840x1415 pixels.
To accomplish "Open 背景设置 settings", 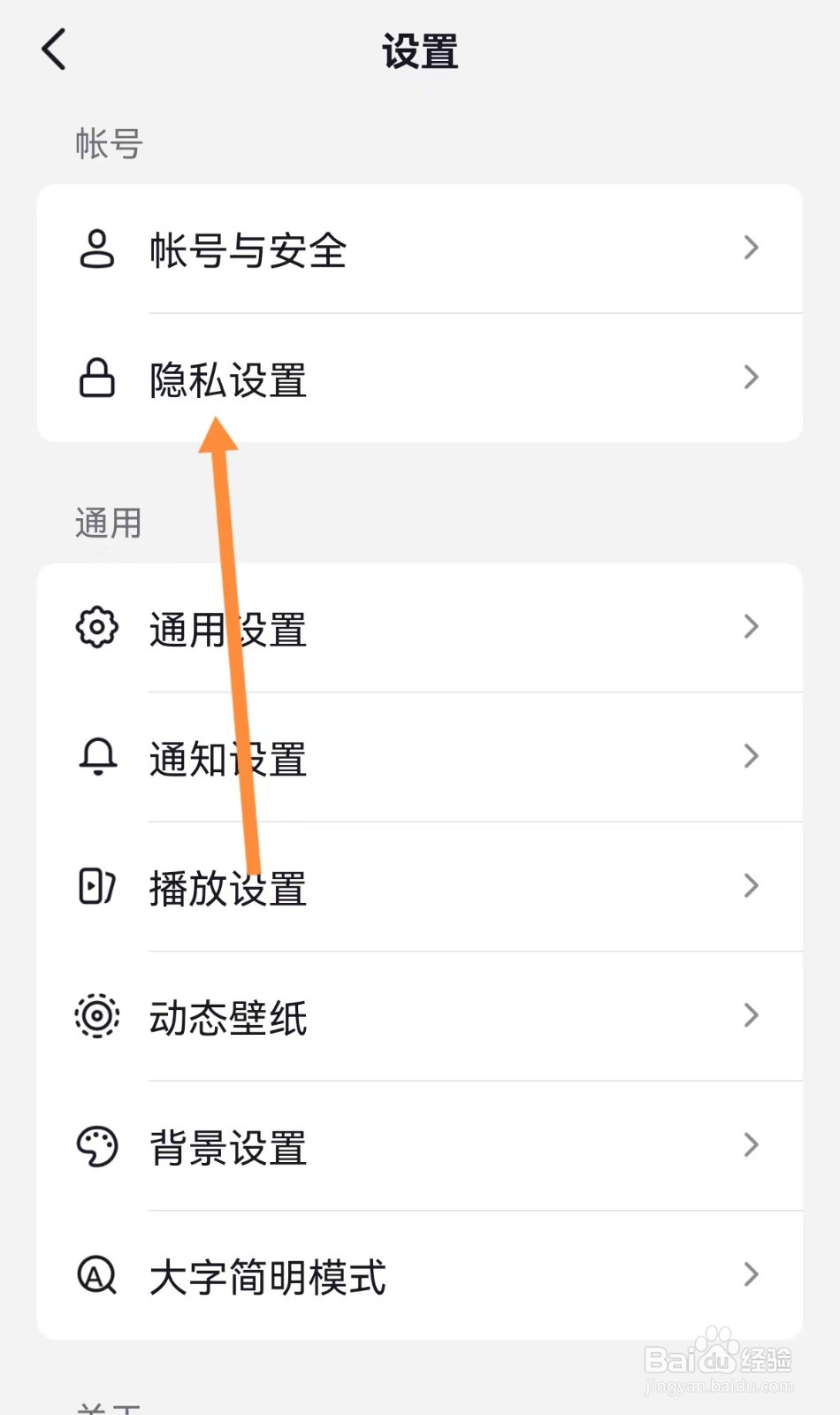I will 227,1147.
